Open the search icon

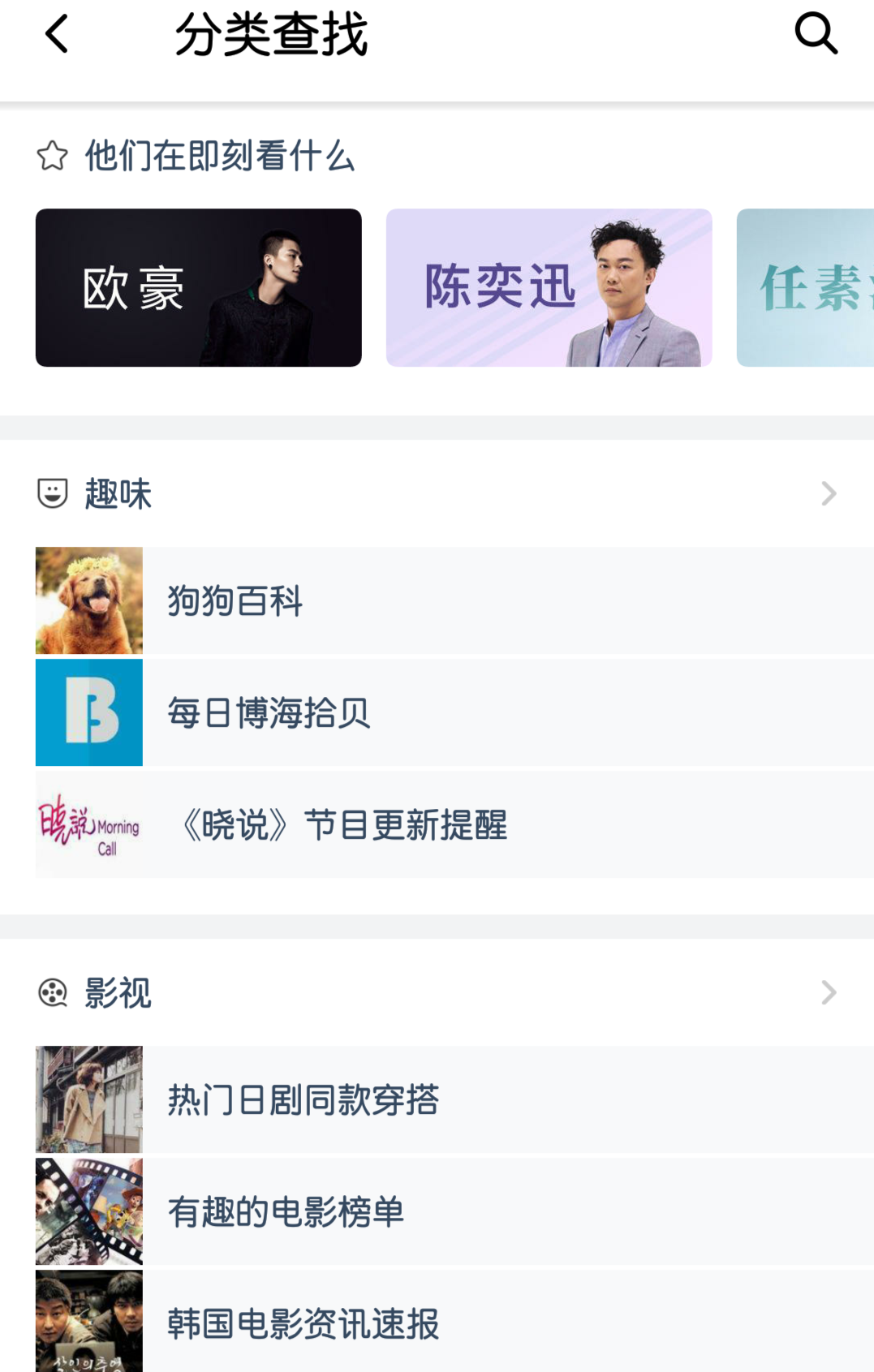816,34
